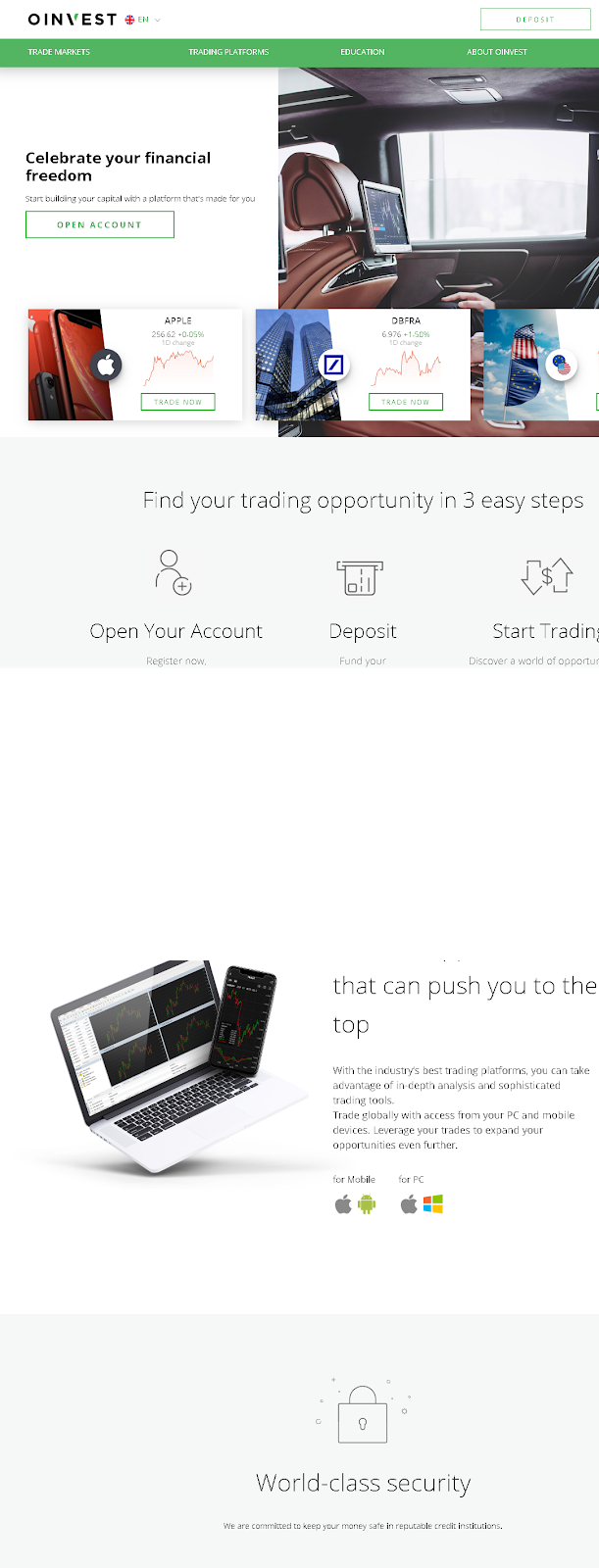Open the Trade Markets menu
The width and height of the screenshot is (599, 1568).
pos(59,52)
